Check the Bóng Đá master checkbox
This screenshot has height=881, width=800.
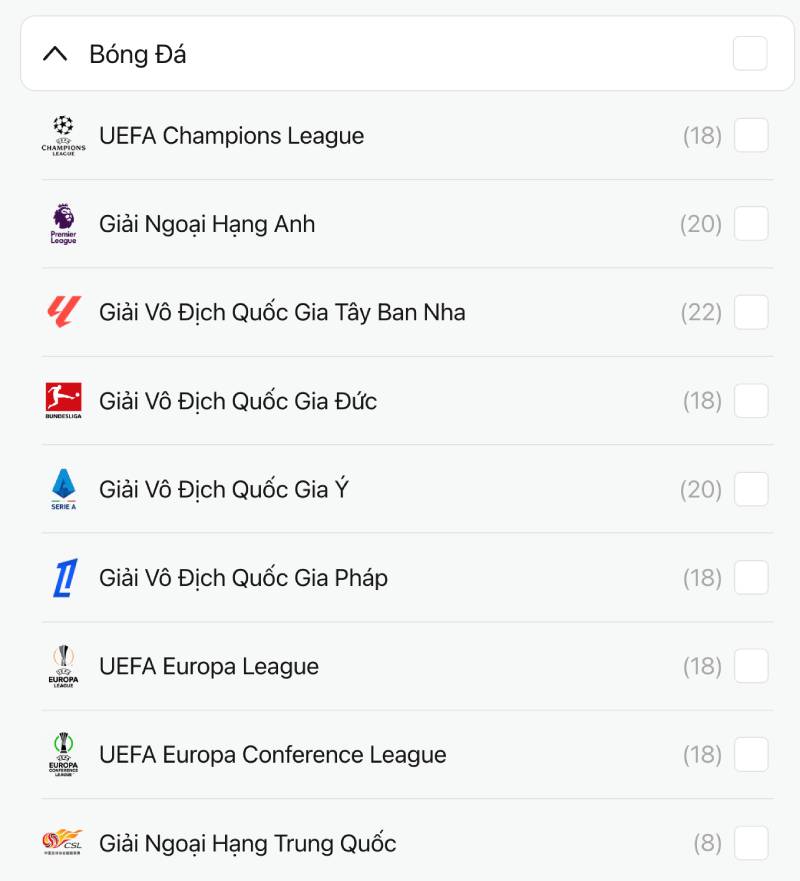click(750, 53)
